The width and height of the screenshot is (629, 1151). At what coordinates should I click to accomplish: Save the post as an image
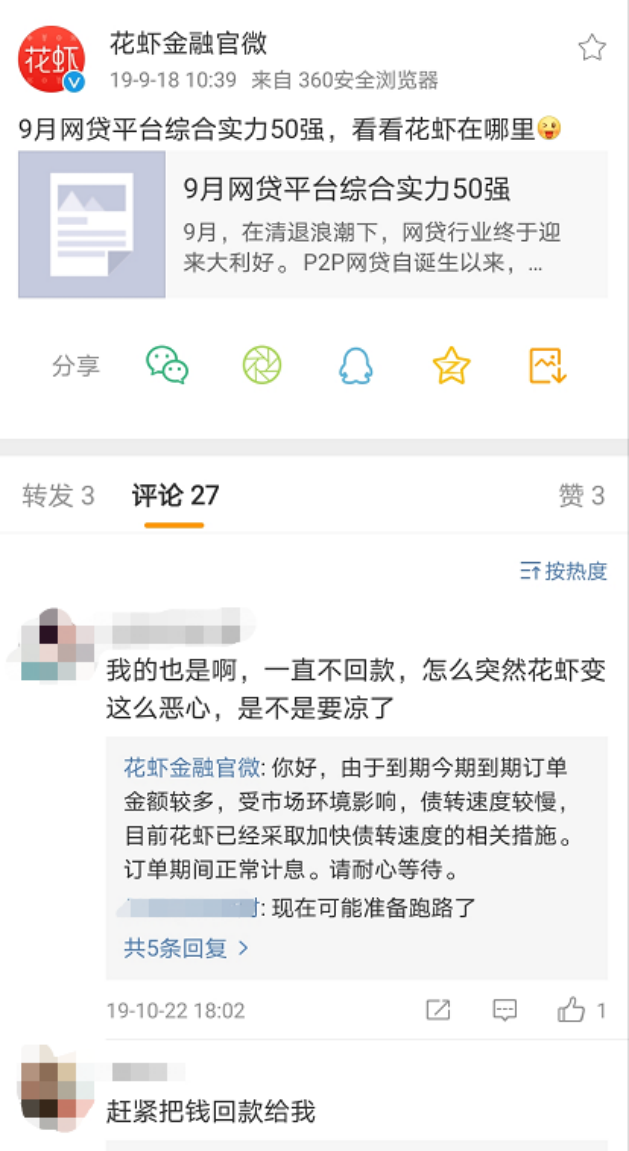[x=547, y=366]
